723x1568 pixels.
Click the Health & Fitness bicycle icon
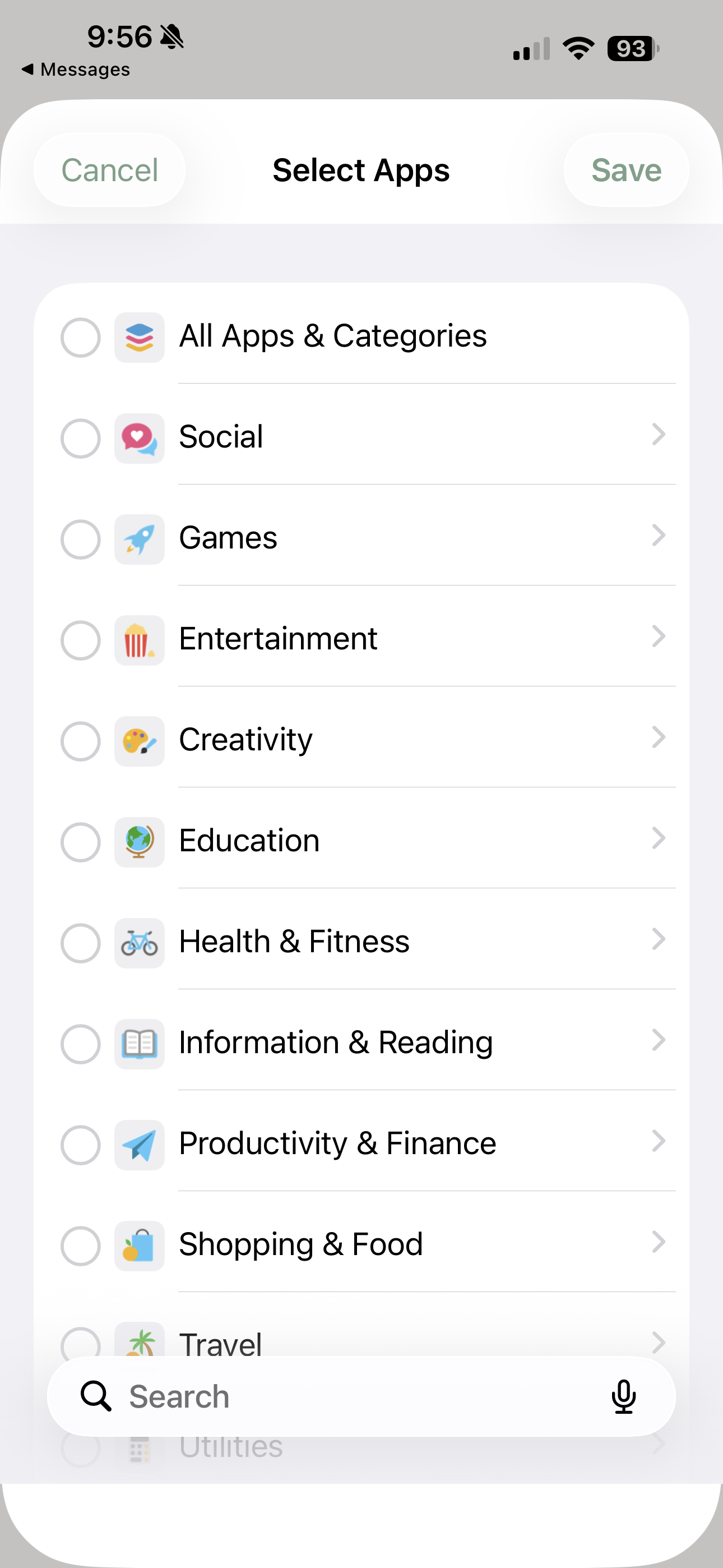(140, 943)
